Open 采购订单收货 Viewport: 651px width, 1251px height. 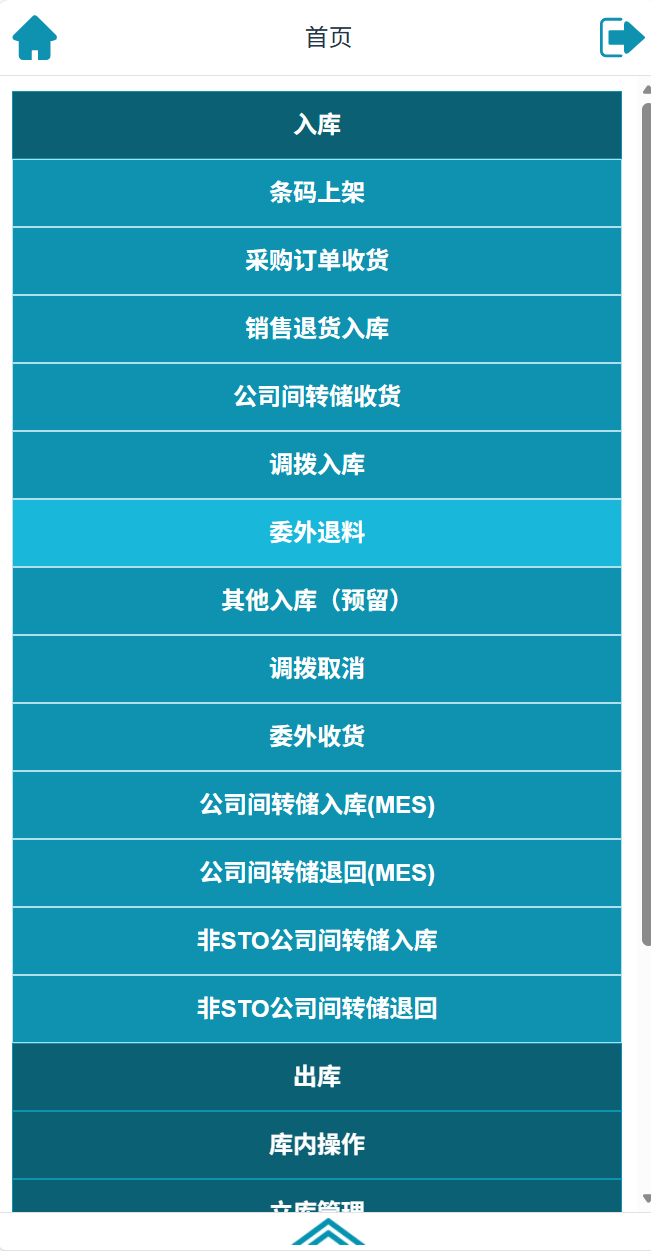[x=317, y=261]
